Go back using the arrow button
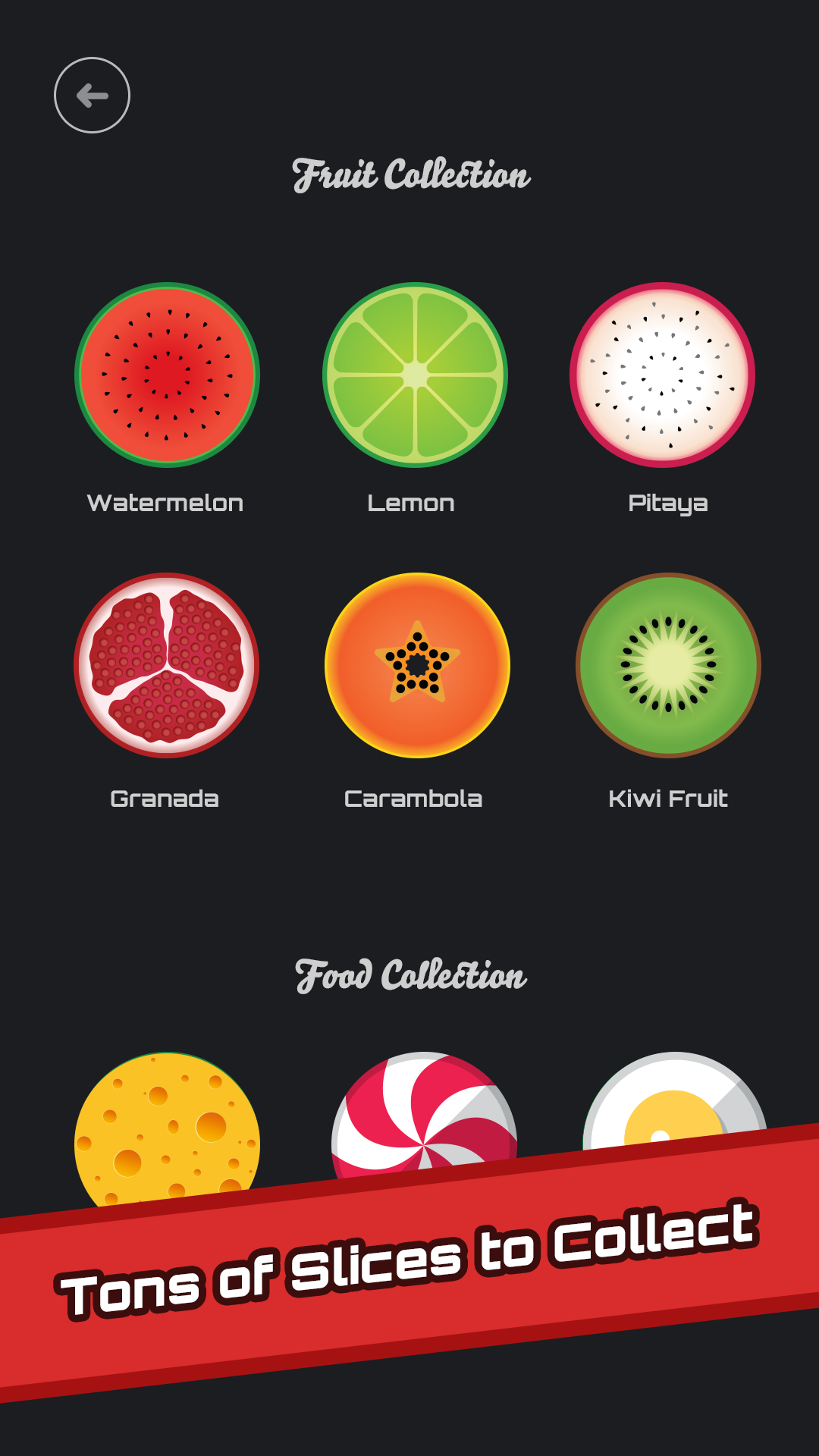 click(92, 96)
